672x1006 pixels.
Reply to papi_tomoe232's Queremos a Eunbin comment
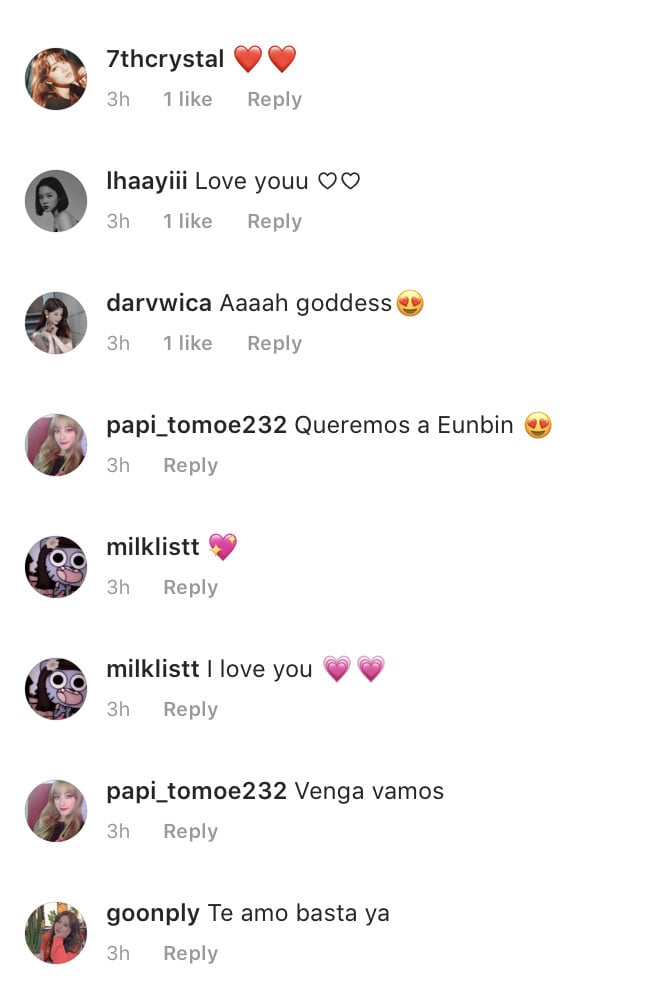coord(190,465)
